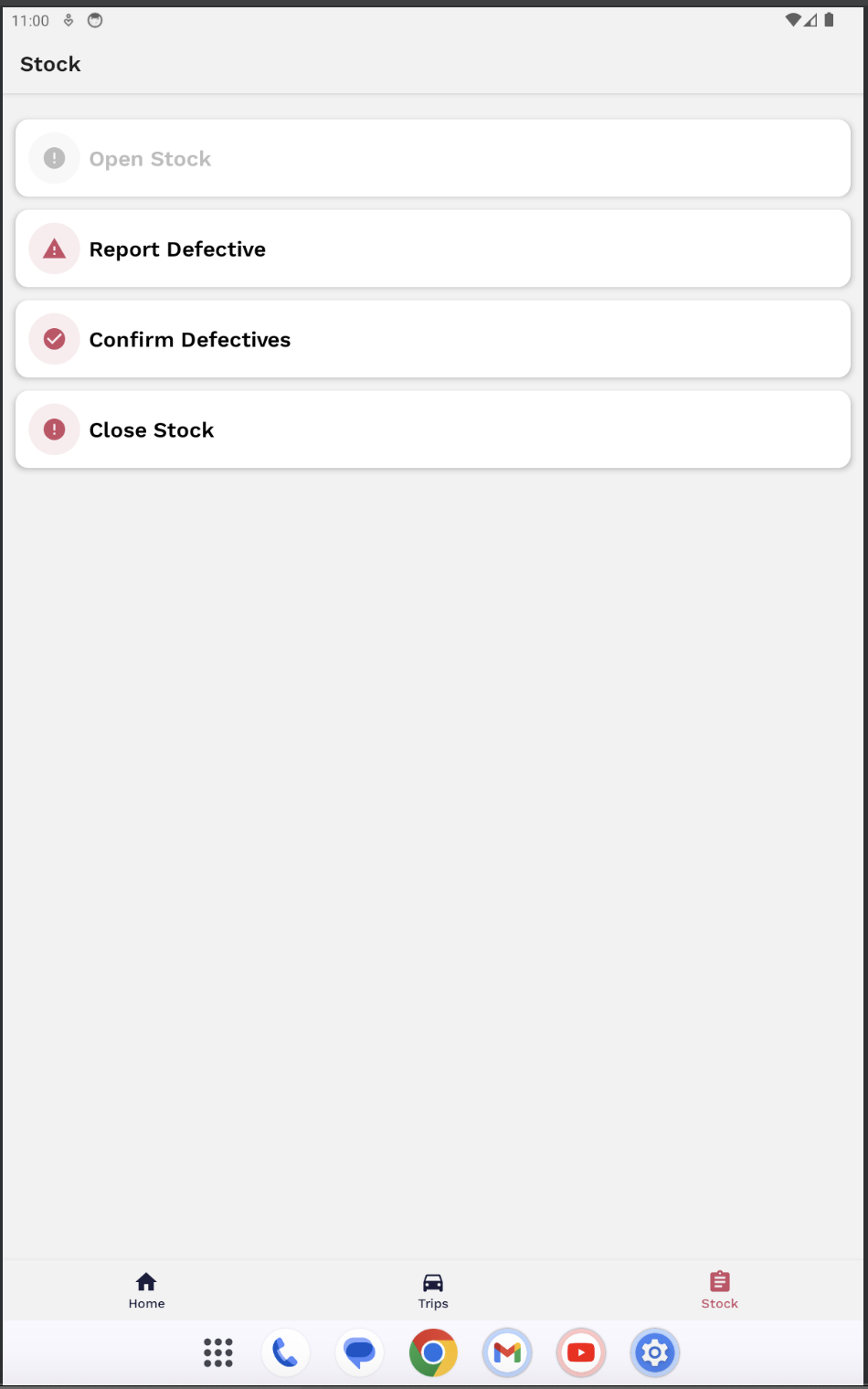
Task: Launch the Phone app
Action: point(286,1352)
